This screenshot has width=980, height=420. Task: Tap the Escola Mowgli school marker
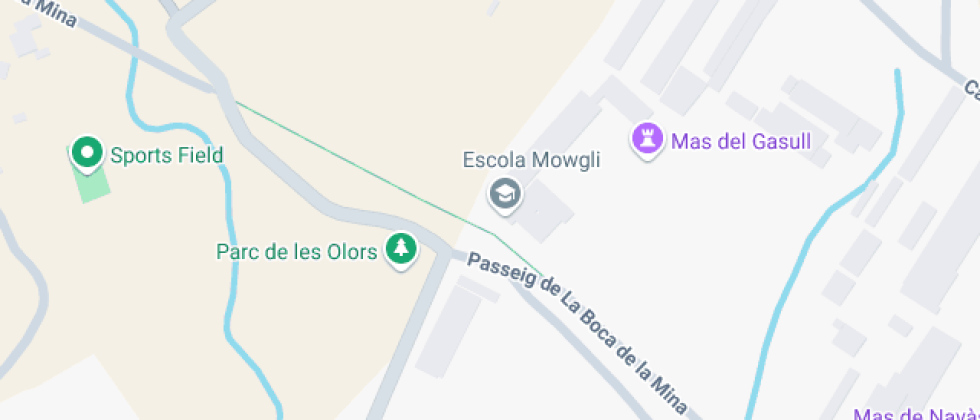click(x=504, y=194)
